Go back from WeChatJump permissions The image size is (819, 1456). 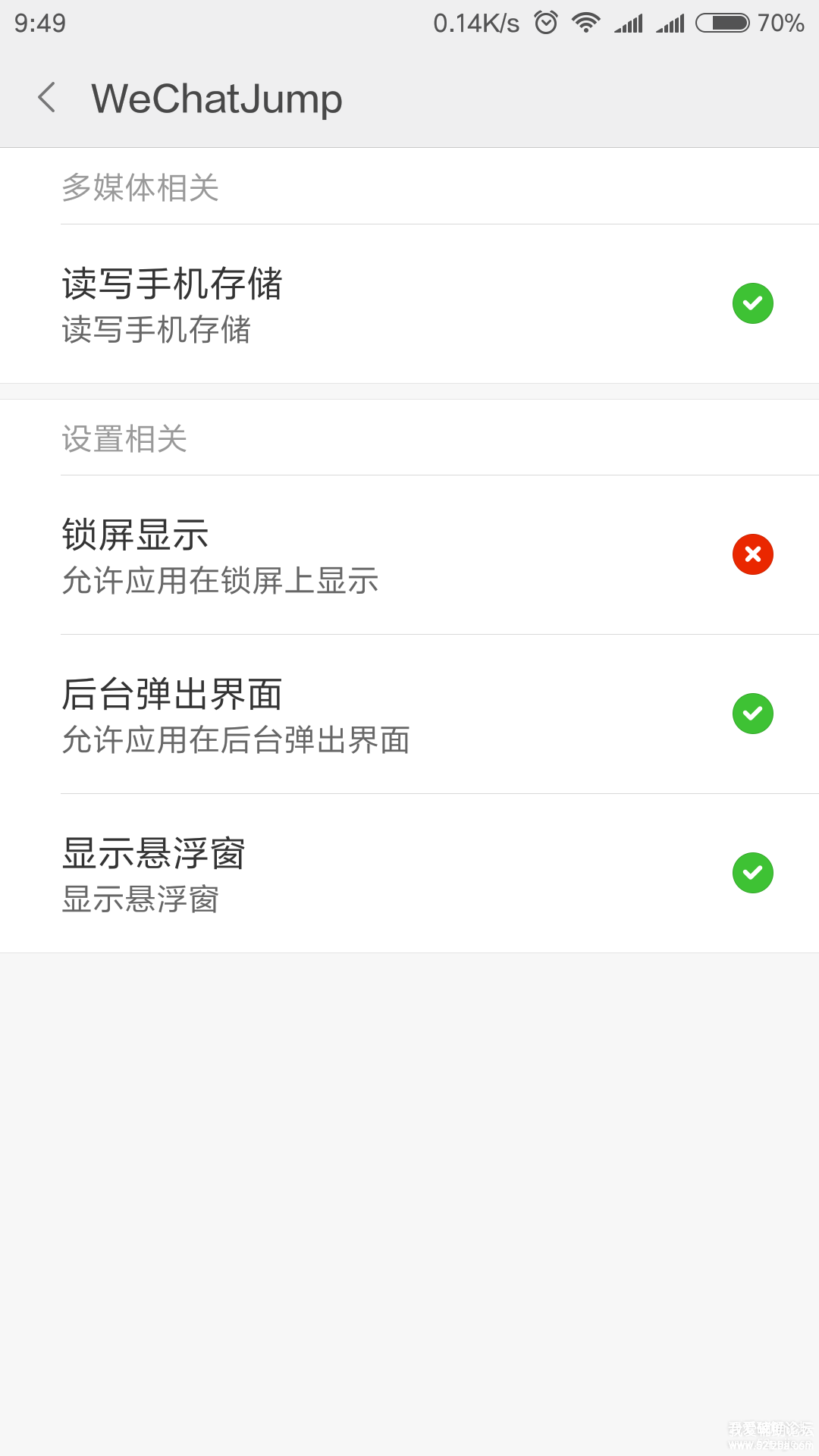click(x=47, y=98)
